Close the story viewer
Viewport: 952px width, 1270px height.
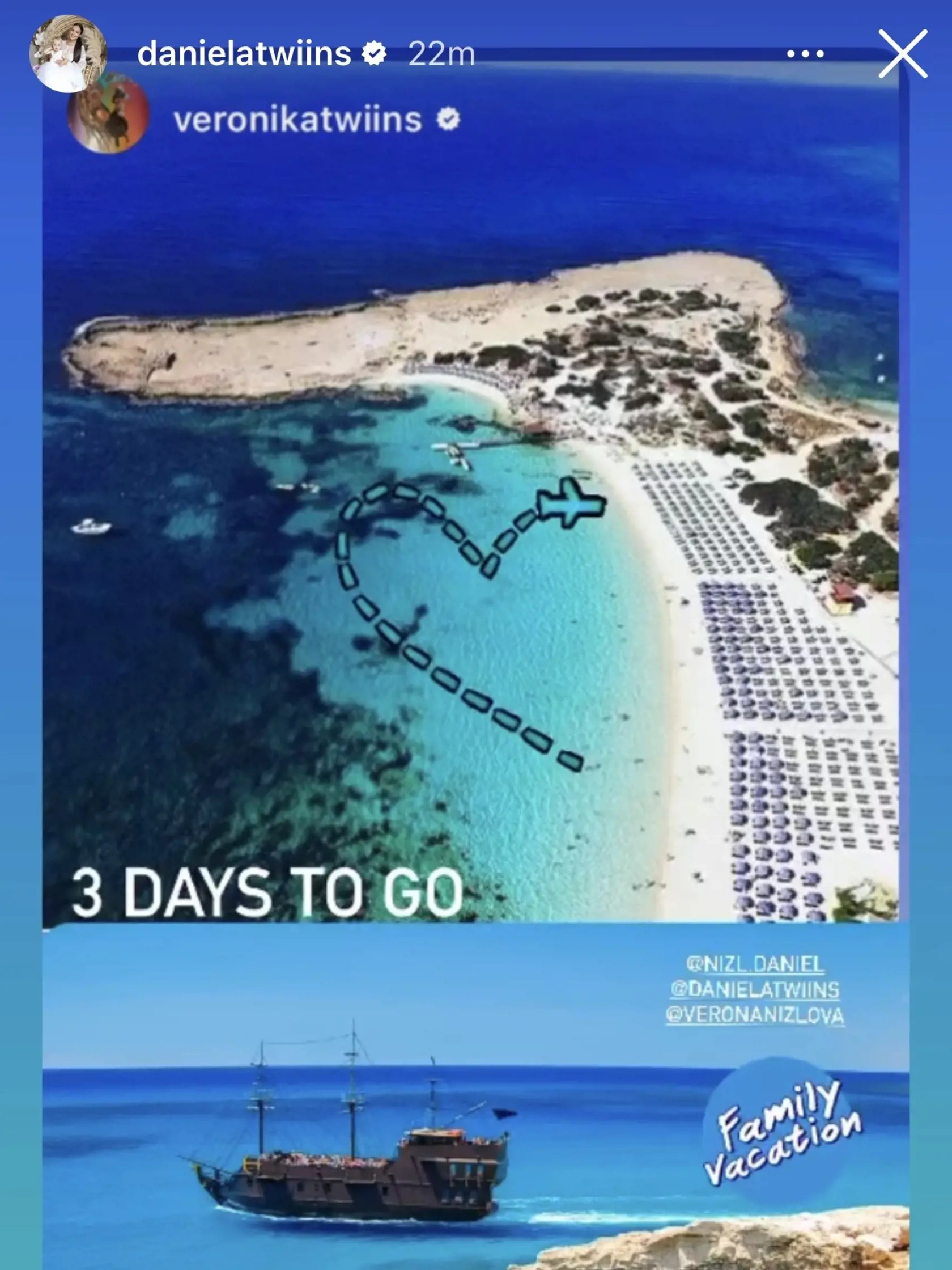click(903, 53)
